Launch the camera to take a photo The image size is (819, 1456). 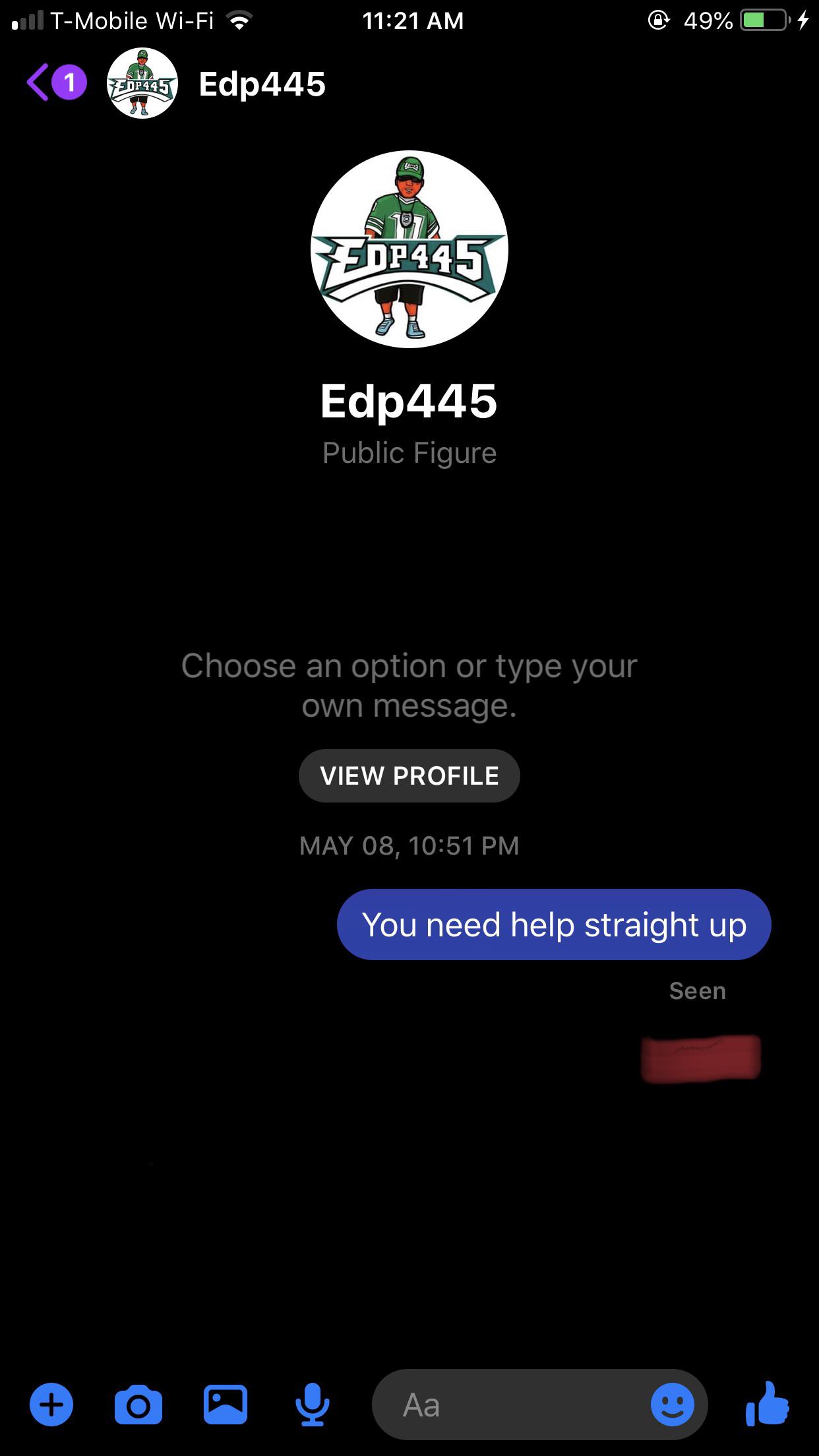tap(138, 1405)
